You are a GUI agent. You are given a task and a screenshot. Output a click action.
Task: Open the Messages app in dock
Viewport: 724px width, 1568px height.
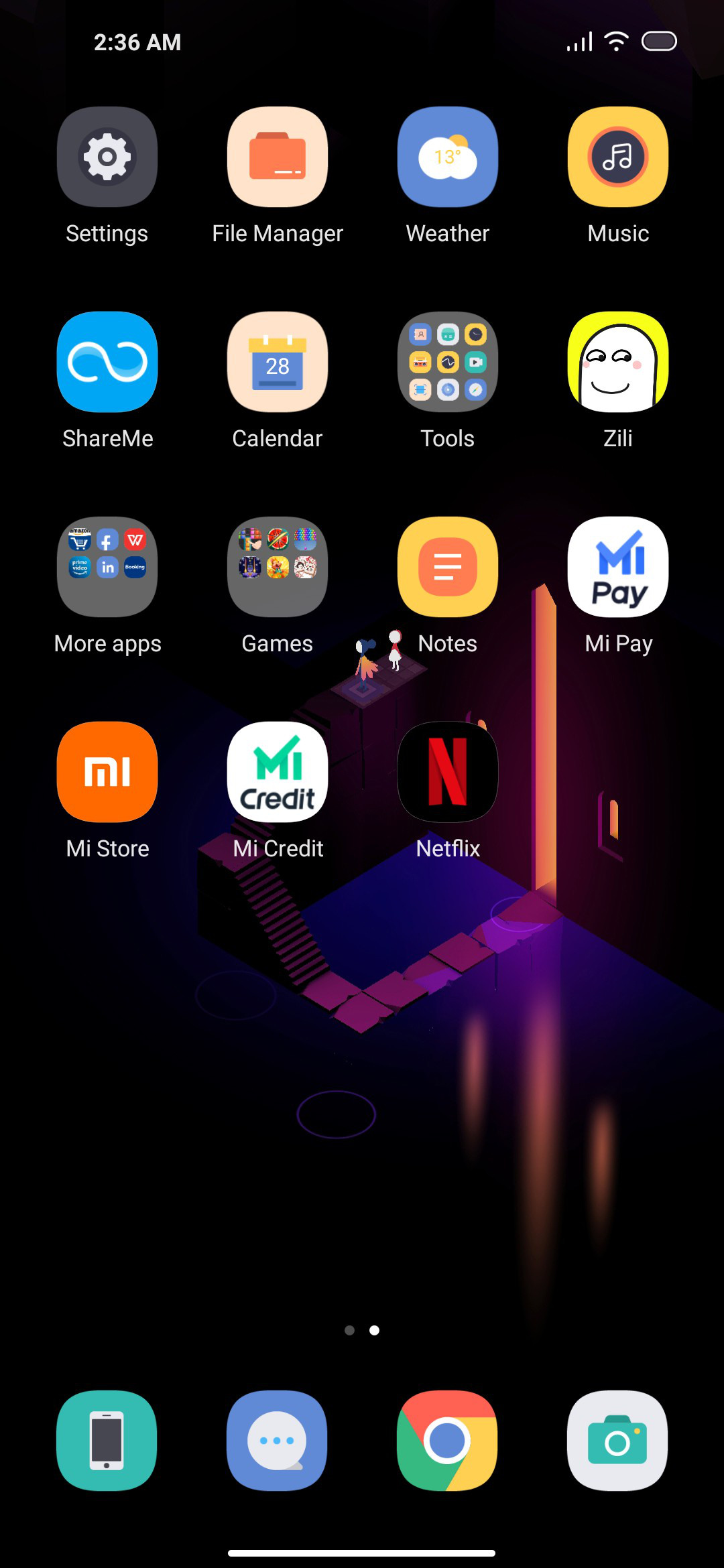(x=278, y=1441)
